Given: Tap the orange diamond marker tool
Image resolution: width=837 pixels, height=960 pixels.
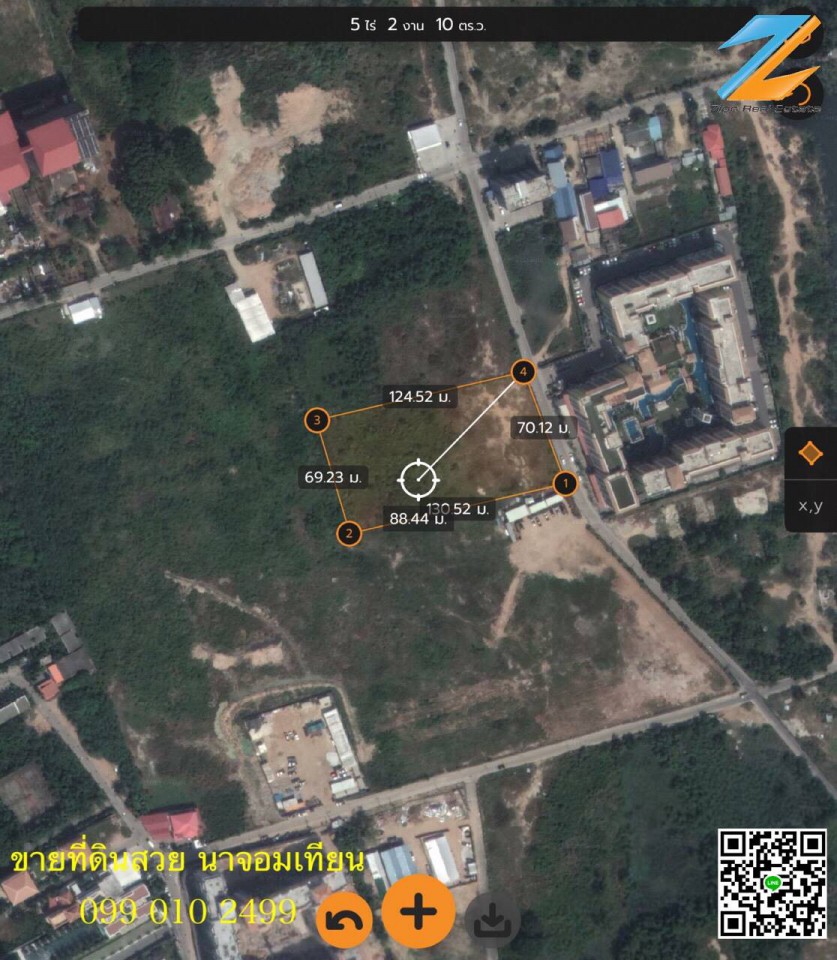Looking at the screenshot, I should click(x=810, y=453).
